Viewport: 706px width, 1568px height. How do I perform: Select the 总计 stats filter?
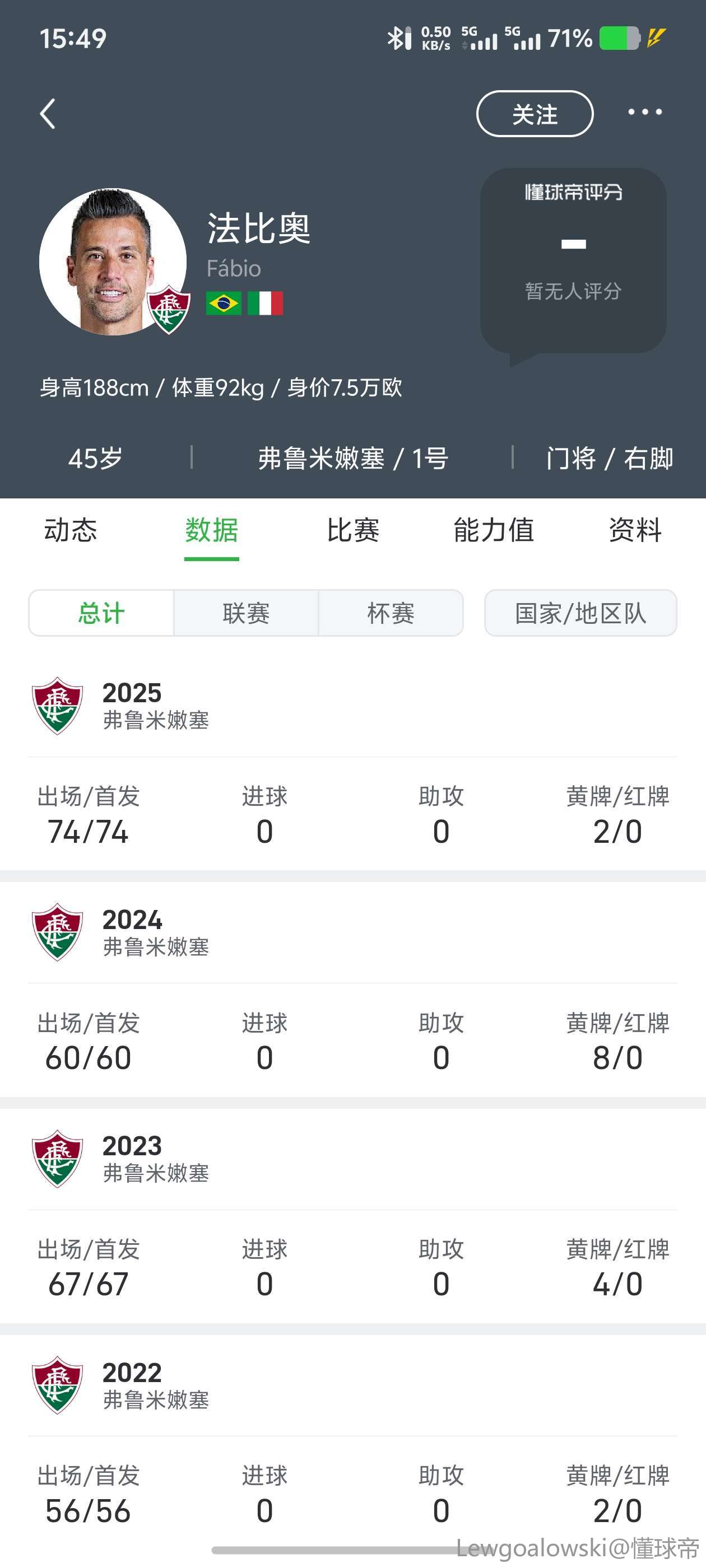(101, 613)
